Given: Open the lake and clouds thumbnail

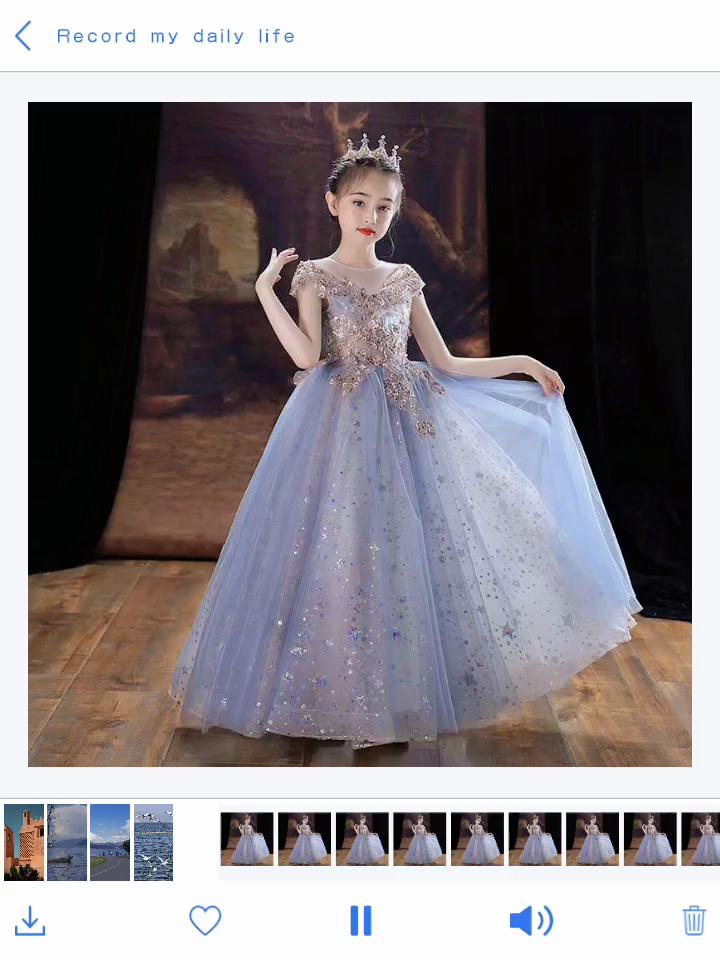Looking at the screenshot, I should pos(67,842).
